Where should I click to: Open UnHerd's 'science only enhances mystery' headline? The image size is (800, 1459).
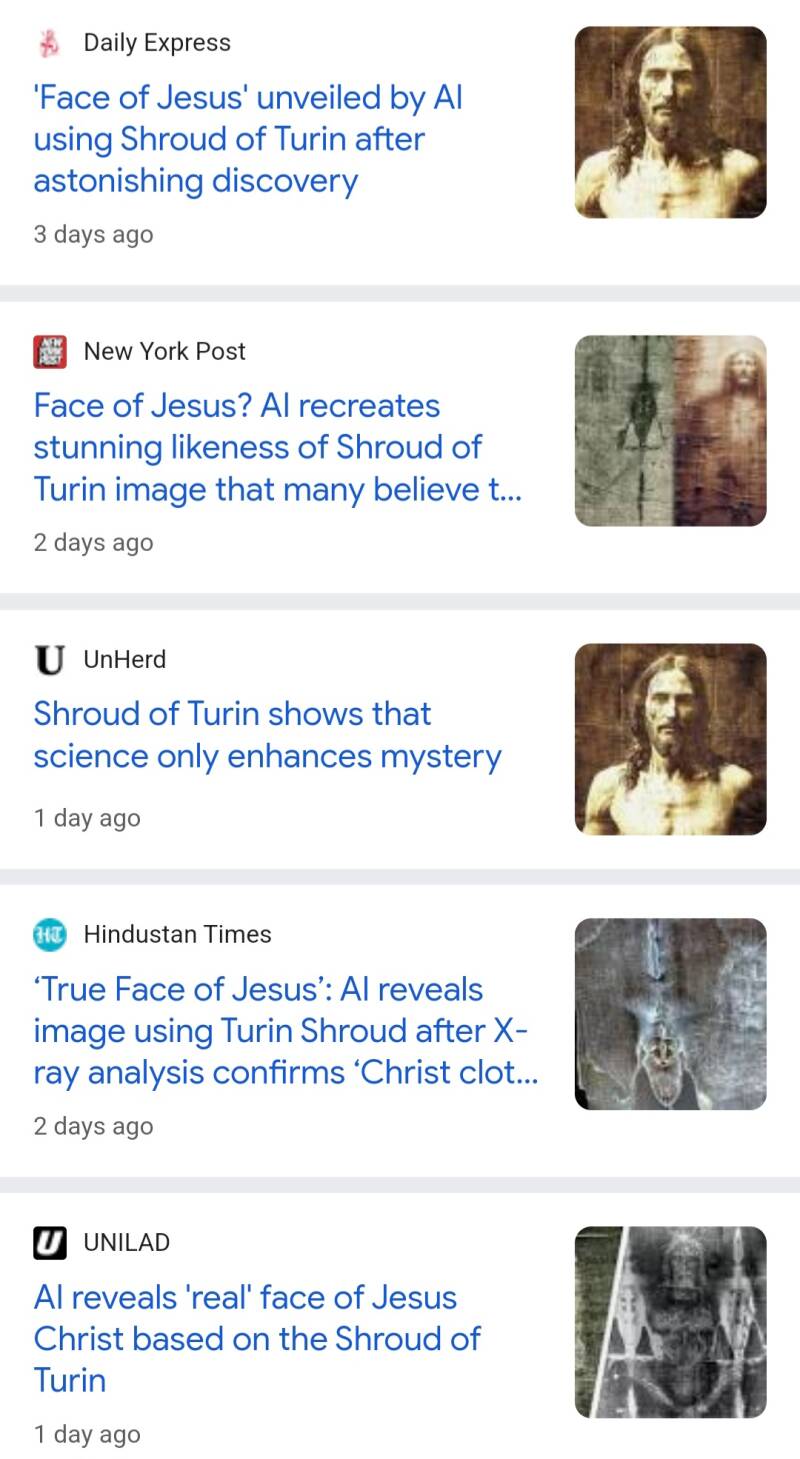tap(267, 735)
